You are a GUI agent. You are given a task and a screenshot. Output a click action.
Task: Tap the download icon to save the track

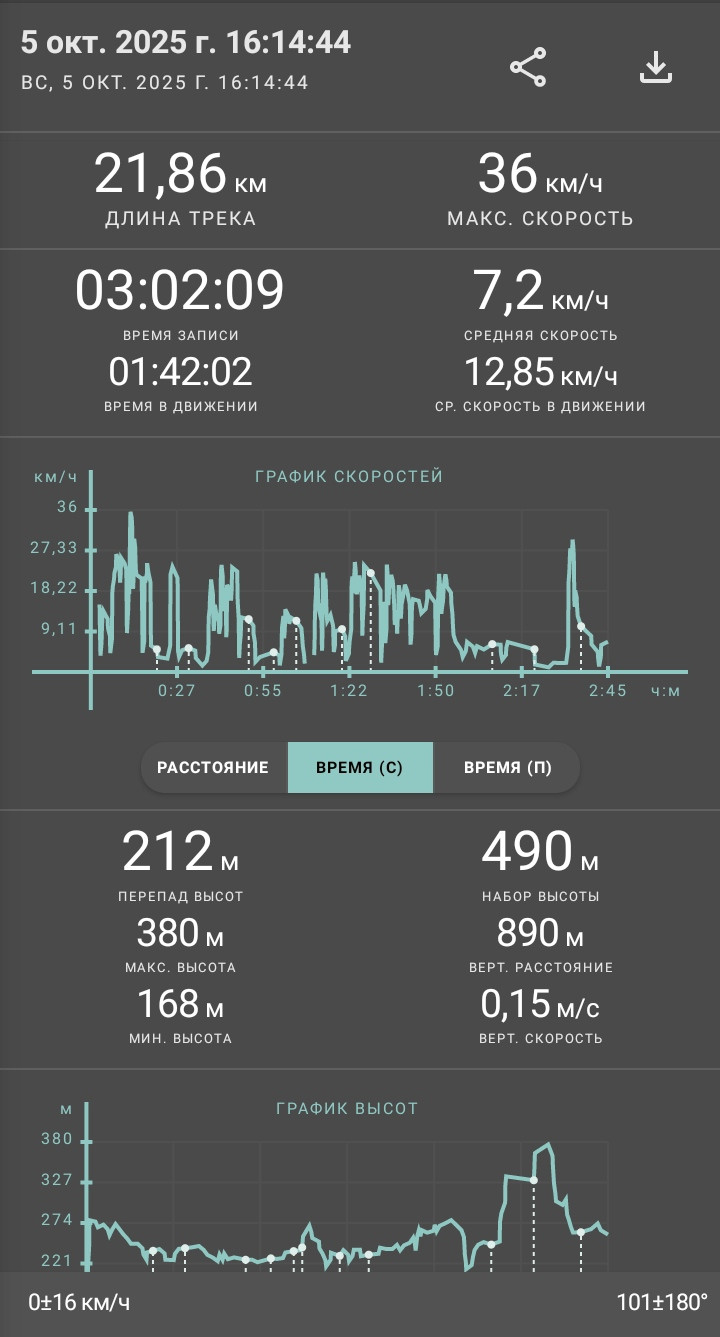pos(656,67)
